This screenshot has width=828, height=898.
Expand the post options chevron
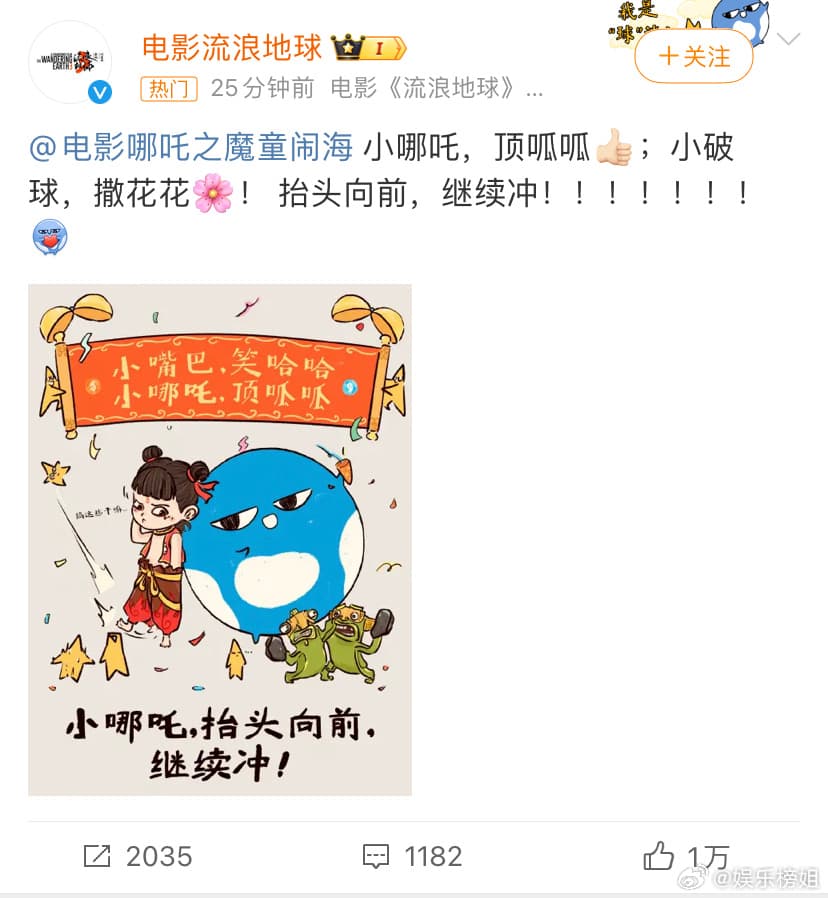[789, 40]
